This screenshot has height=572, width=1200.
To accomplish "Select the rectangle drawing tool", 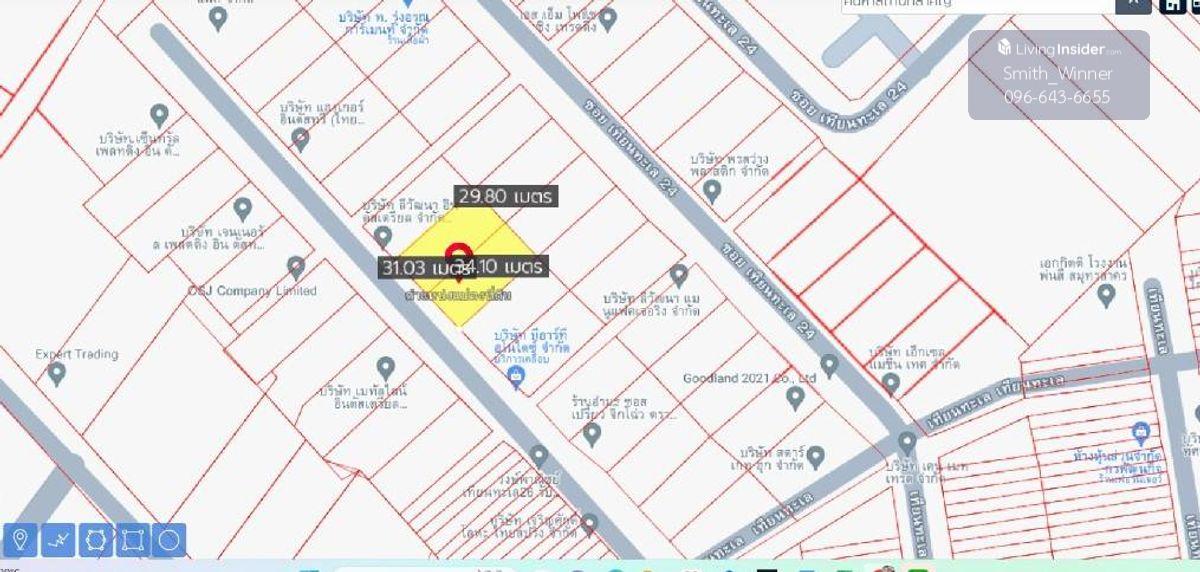I will coord(132,541).
